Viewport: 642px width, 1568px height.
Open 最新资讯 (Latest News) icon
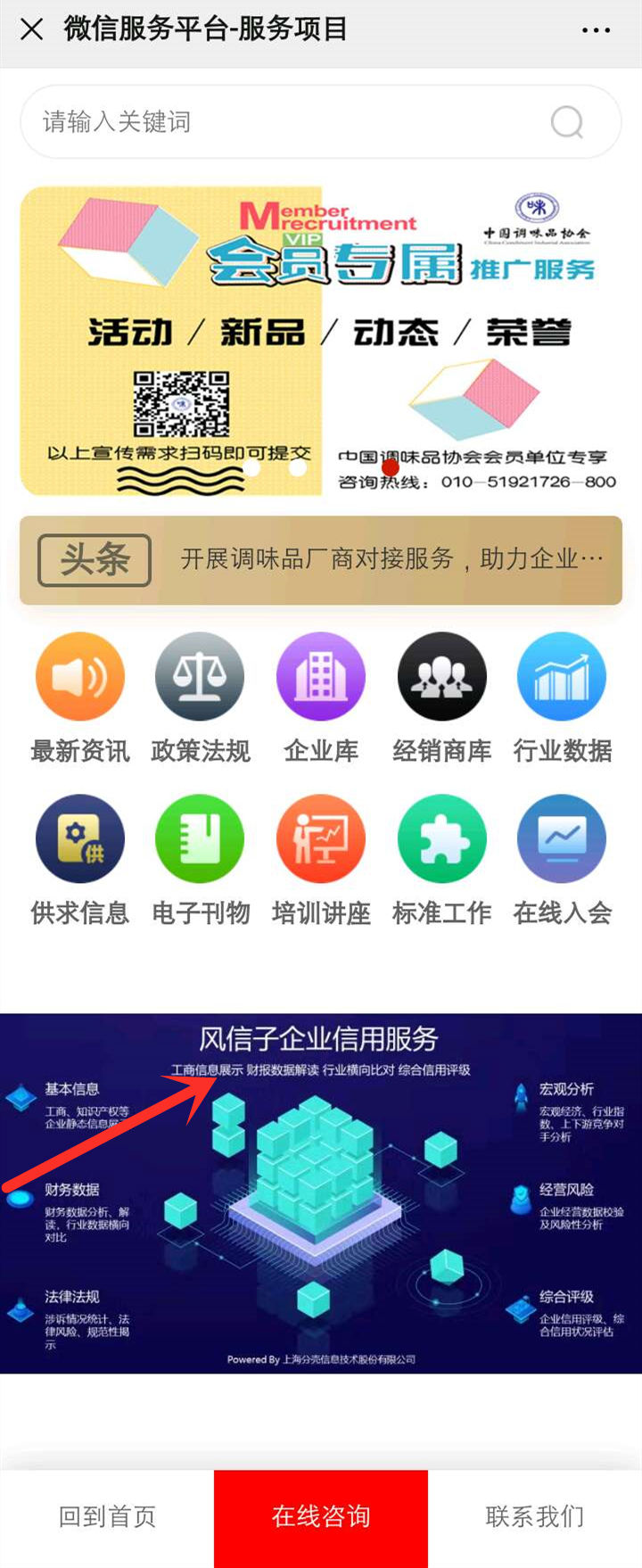tap(80, 676)
